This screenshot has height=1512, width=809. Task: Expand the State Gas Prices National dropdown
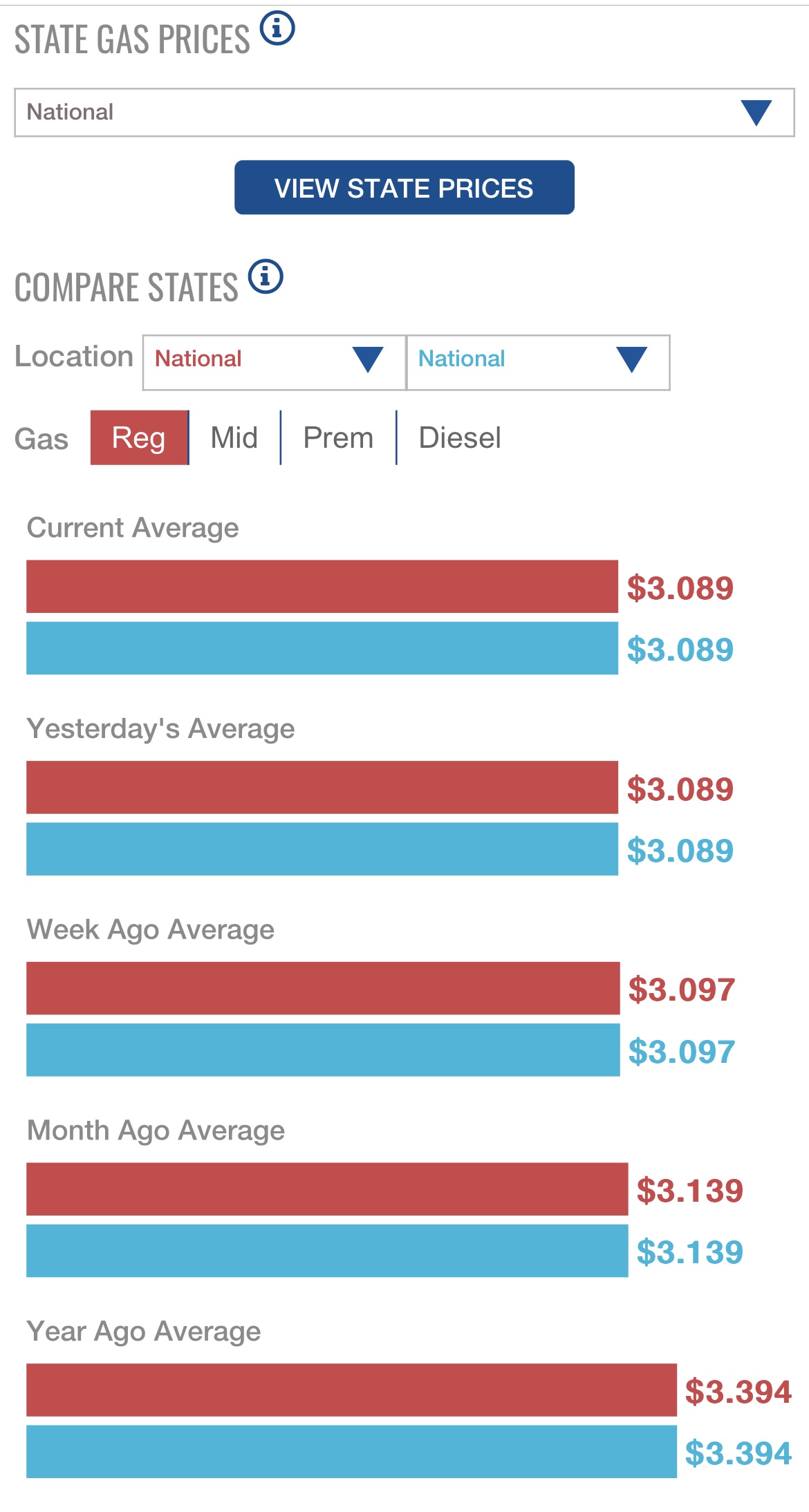pos(404,113)
